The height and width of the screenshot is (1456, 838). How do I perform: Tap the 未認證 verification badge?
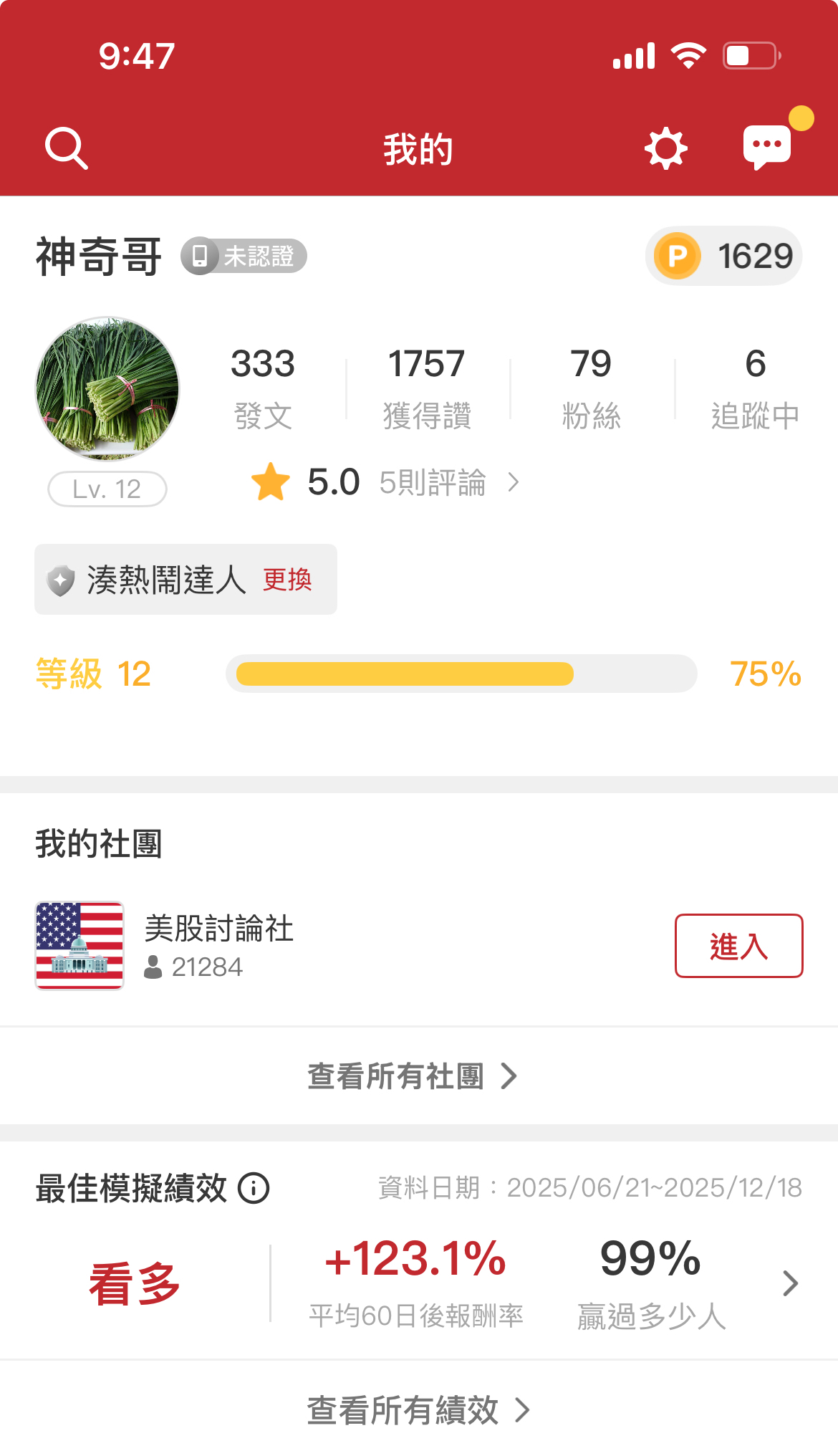tap(244, 256)
